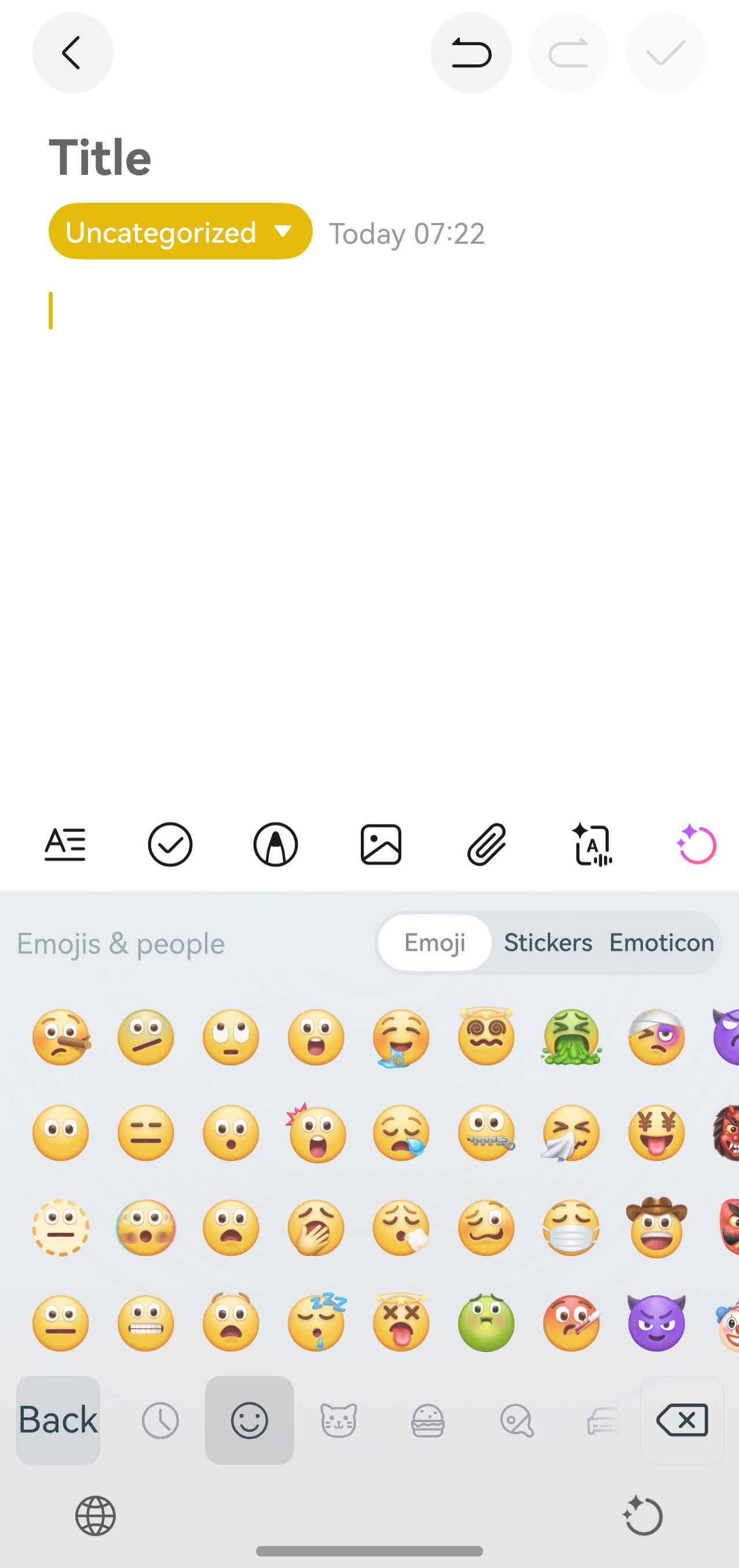Switch to the Emoticon tab
The image size is (739, 1568).
(662, 942)
